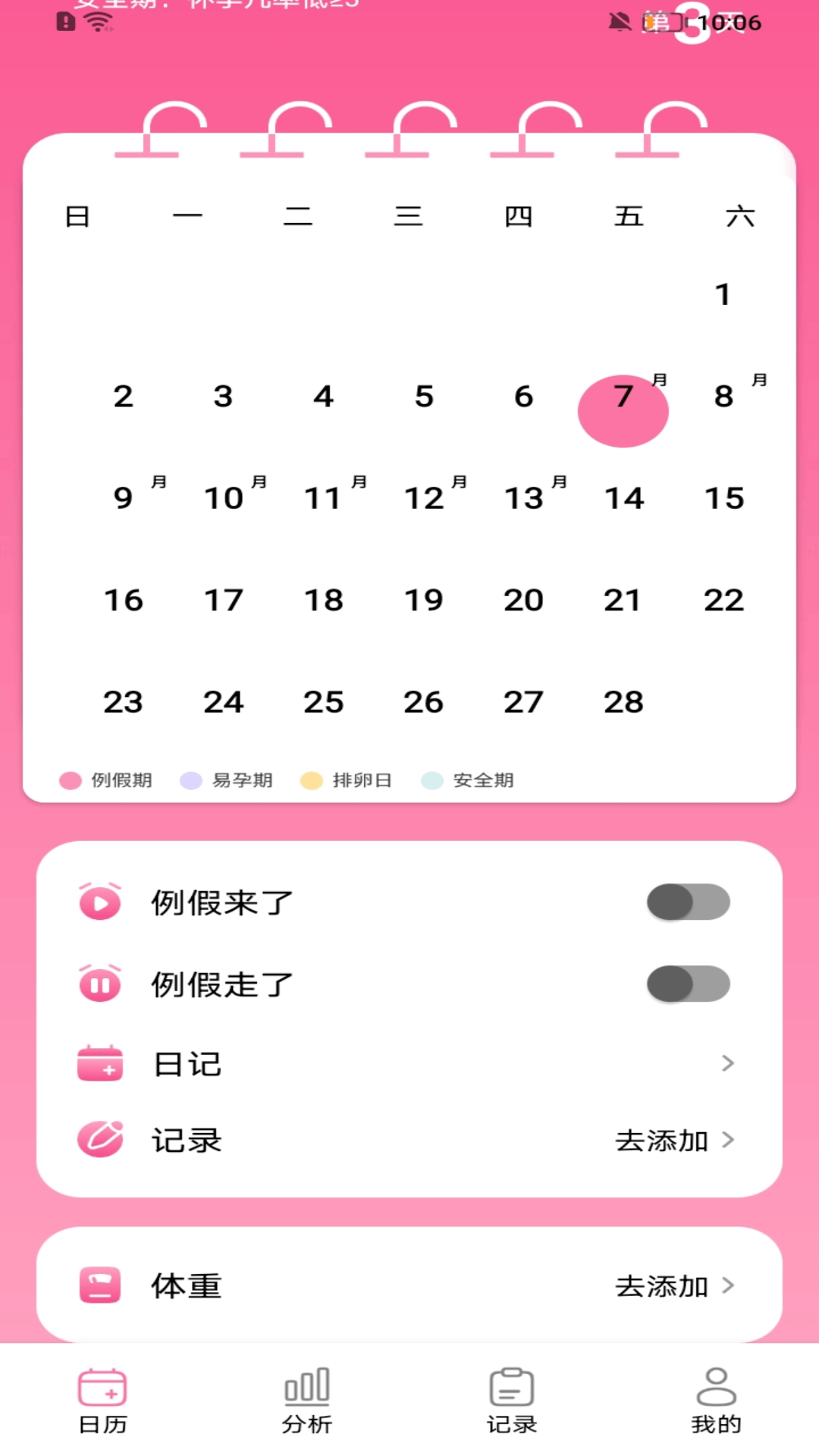Select day 10 on the calendar
Image resolution: width=819 pixels, height=1456 pixels.
click(x=224, y=498)
